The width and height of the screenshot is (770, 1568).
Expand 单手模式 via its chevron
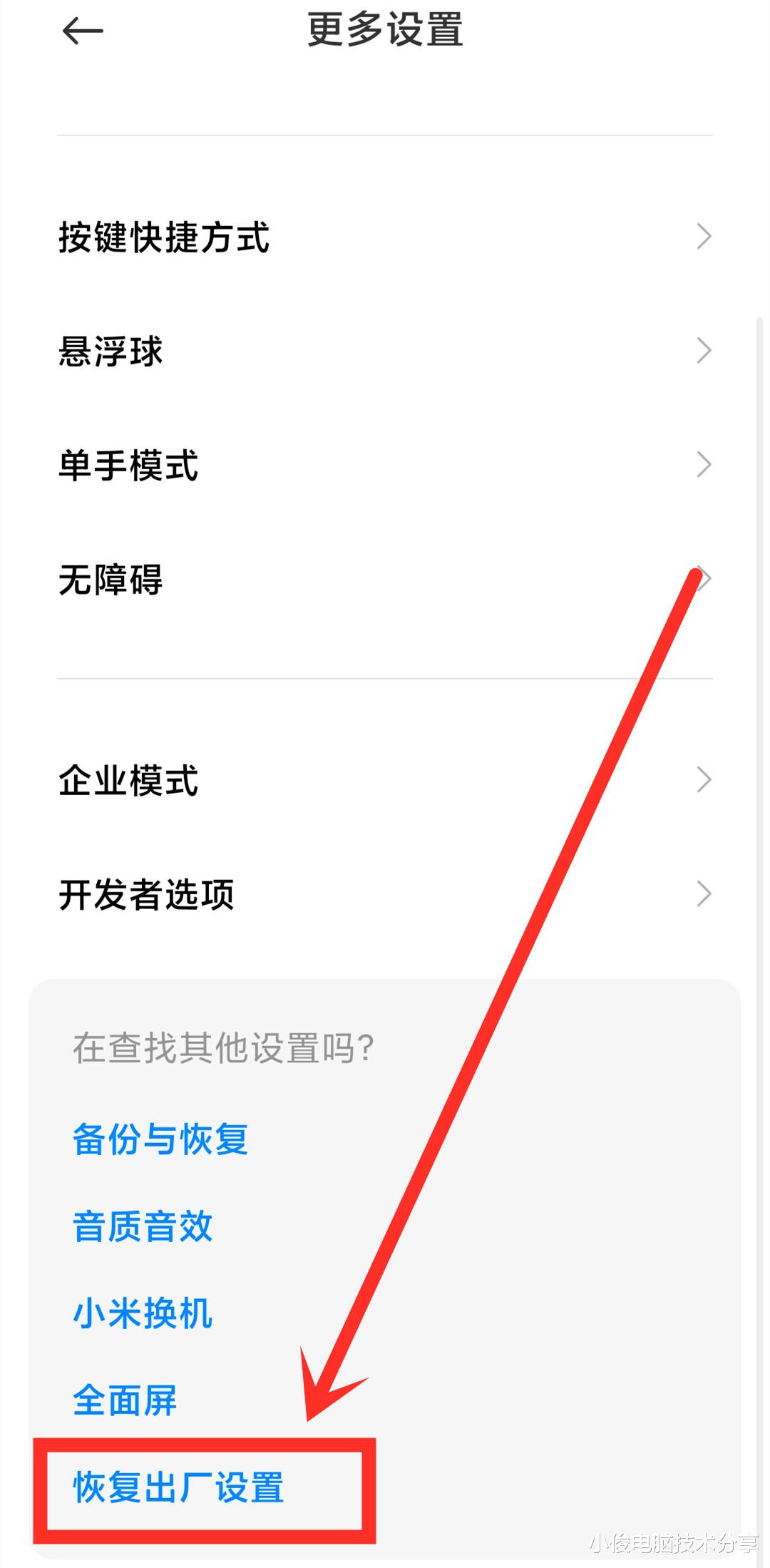tap(704, 464)
